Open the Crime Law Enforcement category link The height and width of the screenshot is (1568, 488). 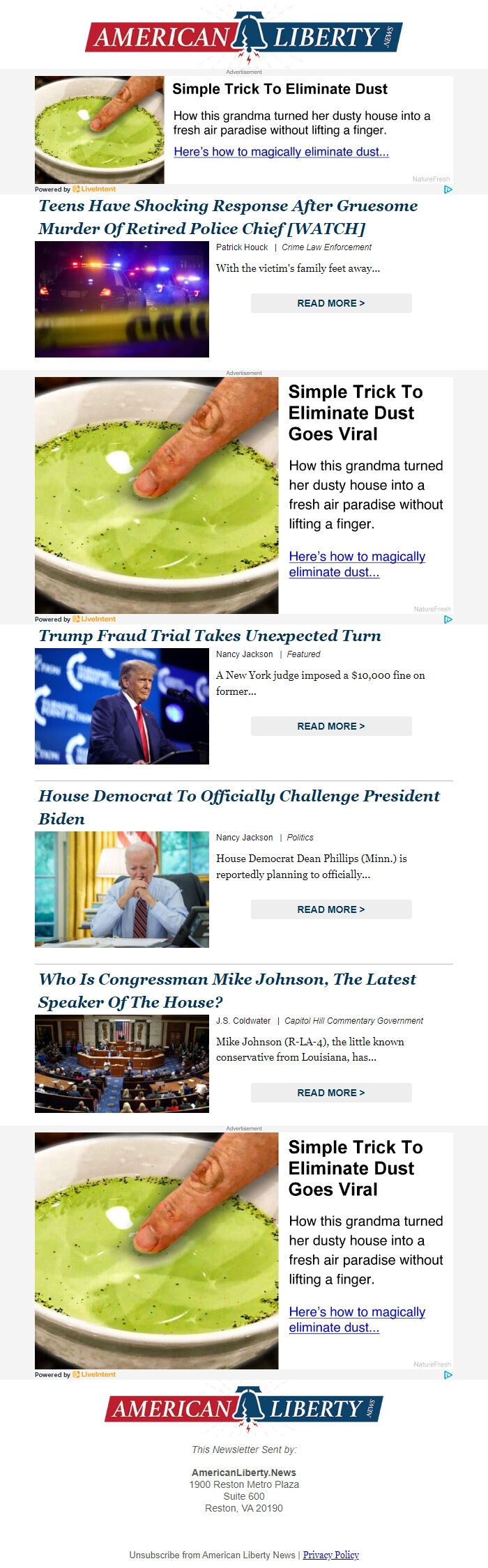pyautogui.click(x=326, y=247)
